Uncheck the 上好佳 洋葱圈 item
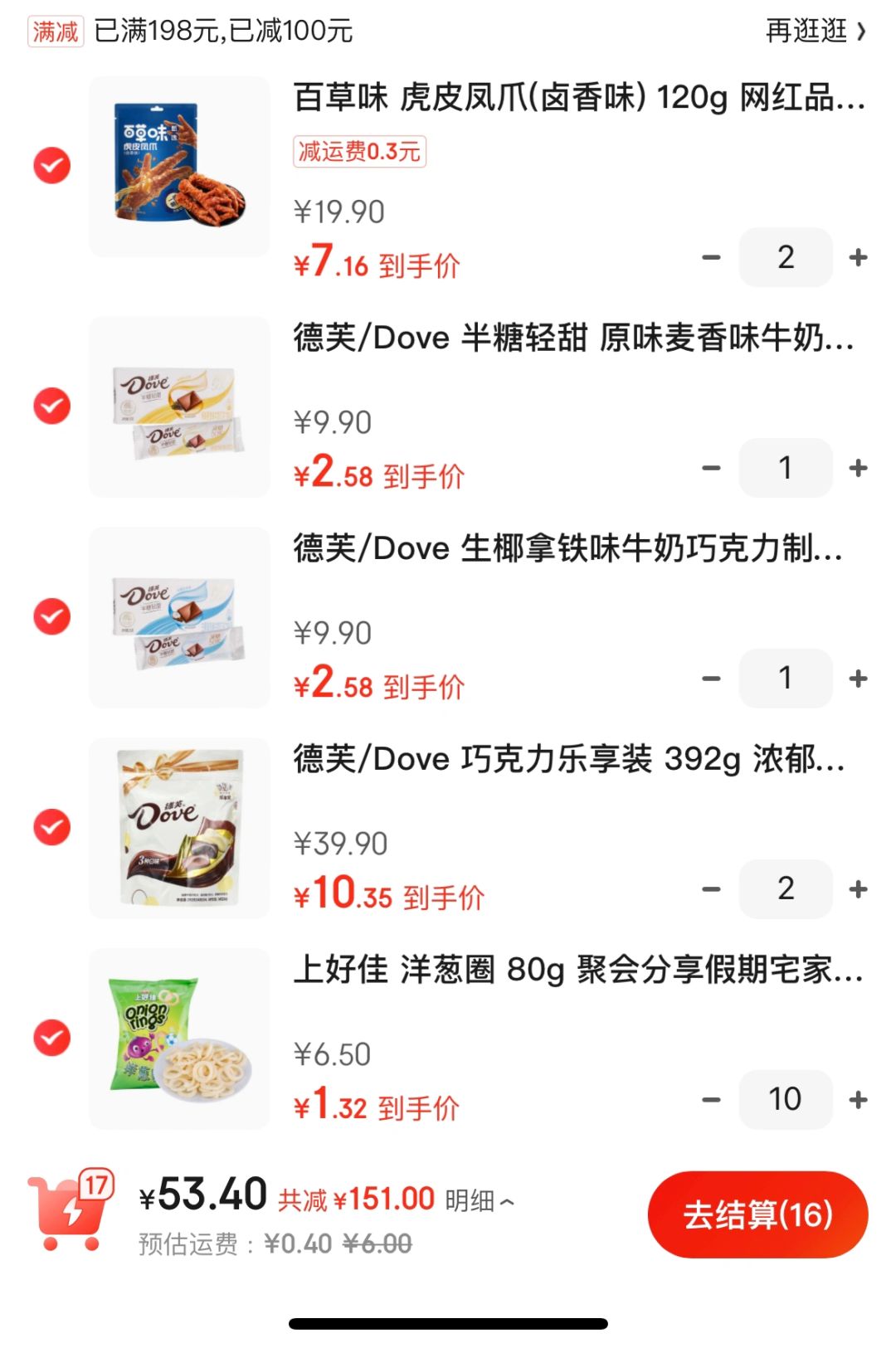The width and height of the screenshot is (896, 1348). [52, 1038]
